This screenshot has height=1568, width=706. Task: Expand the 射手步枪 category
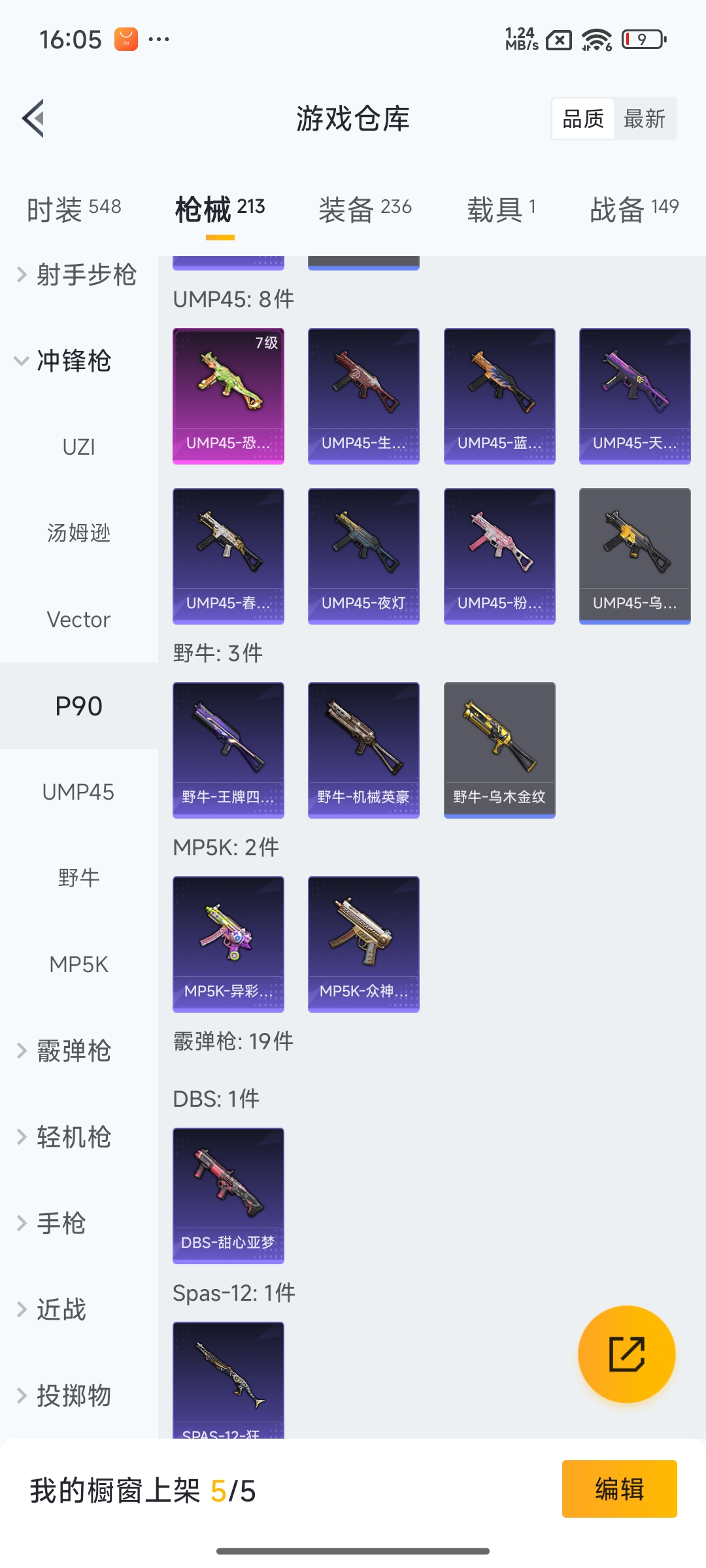tap(77, 275)
